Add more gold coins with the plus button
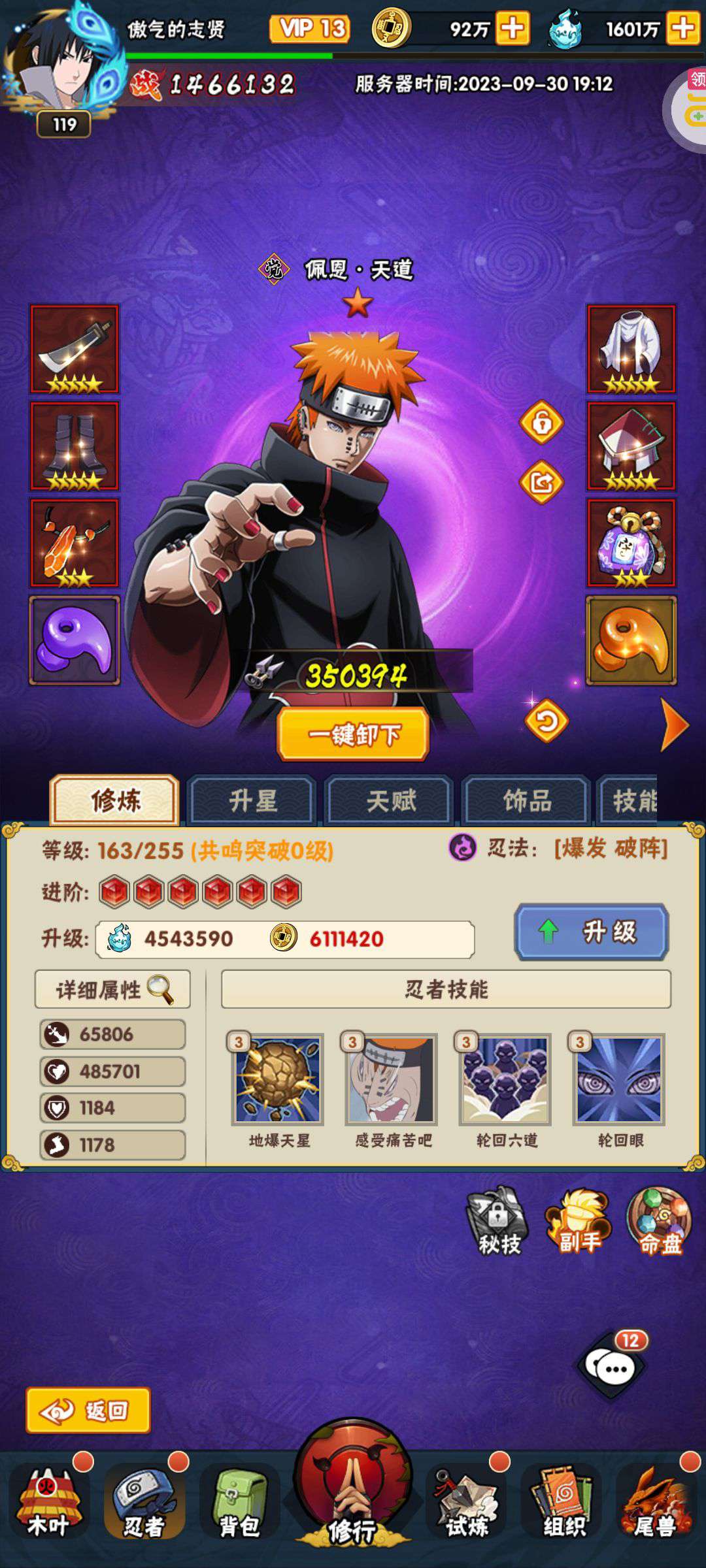The width and height of the screenshot is (706, 1568). coord(513,29)
